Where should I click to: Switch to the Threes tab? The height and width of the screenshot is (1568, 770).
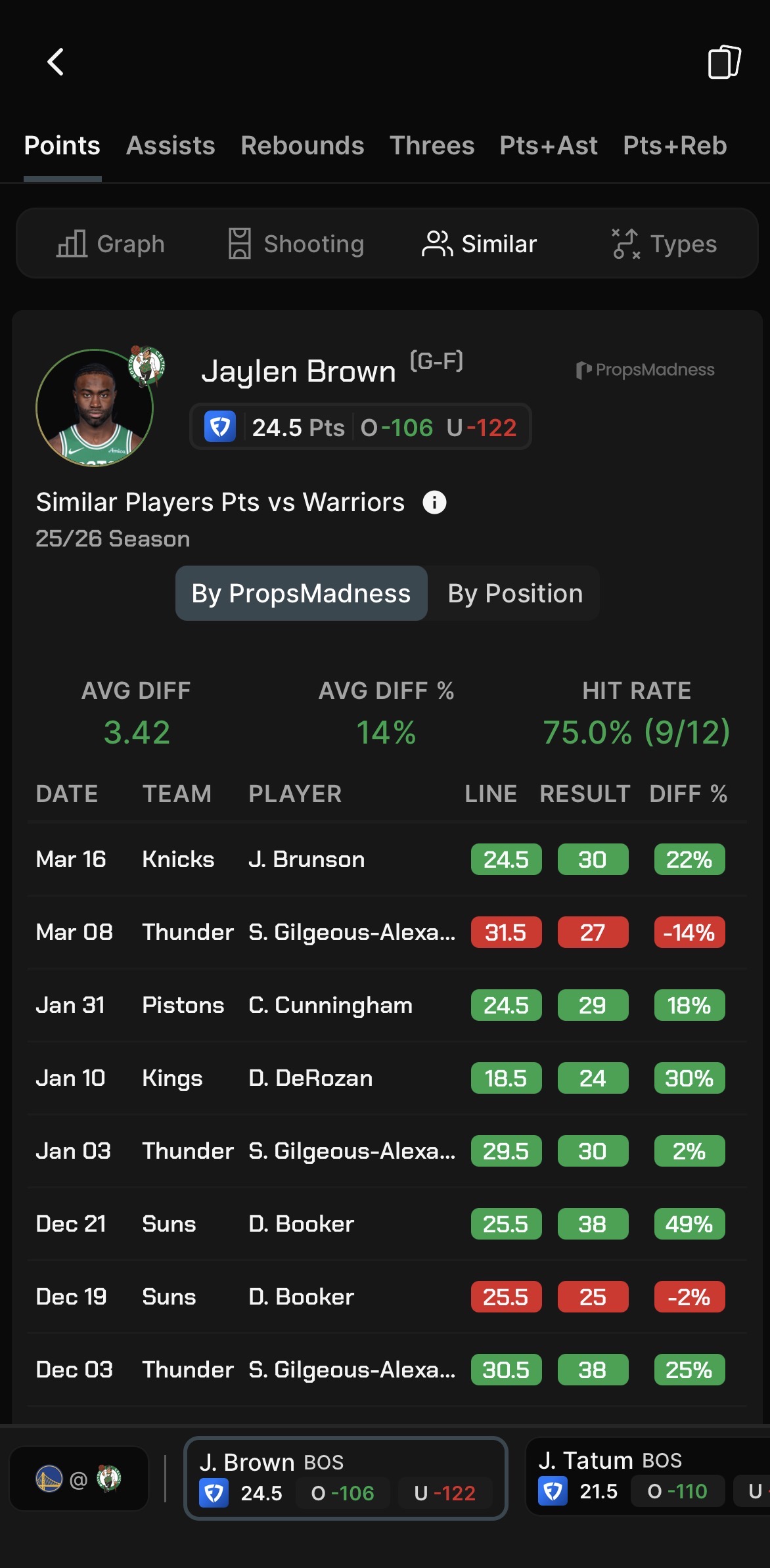(432, 146)
